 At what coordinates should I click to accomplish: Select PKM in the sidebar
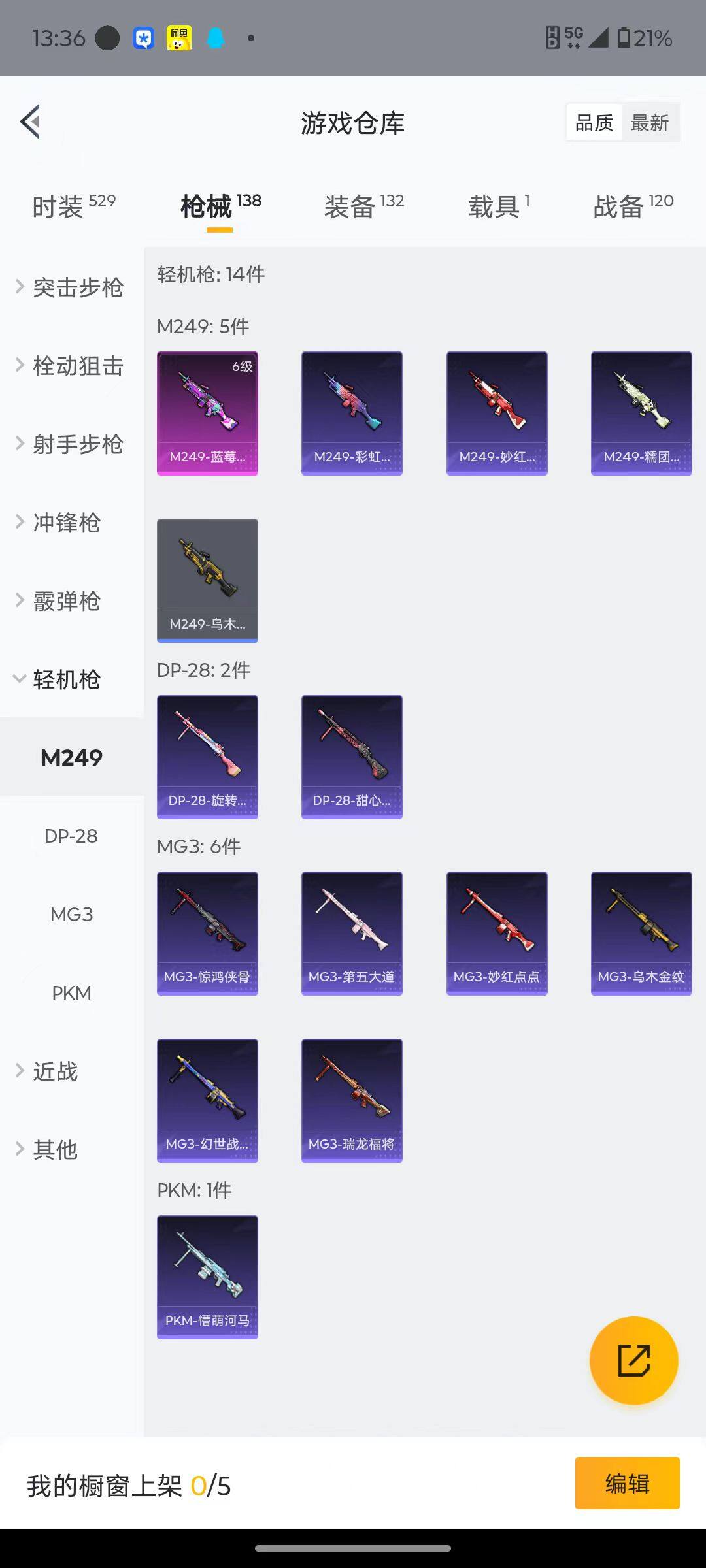[x=71, y=993]
